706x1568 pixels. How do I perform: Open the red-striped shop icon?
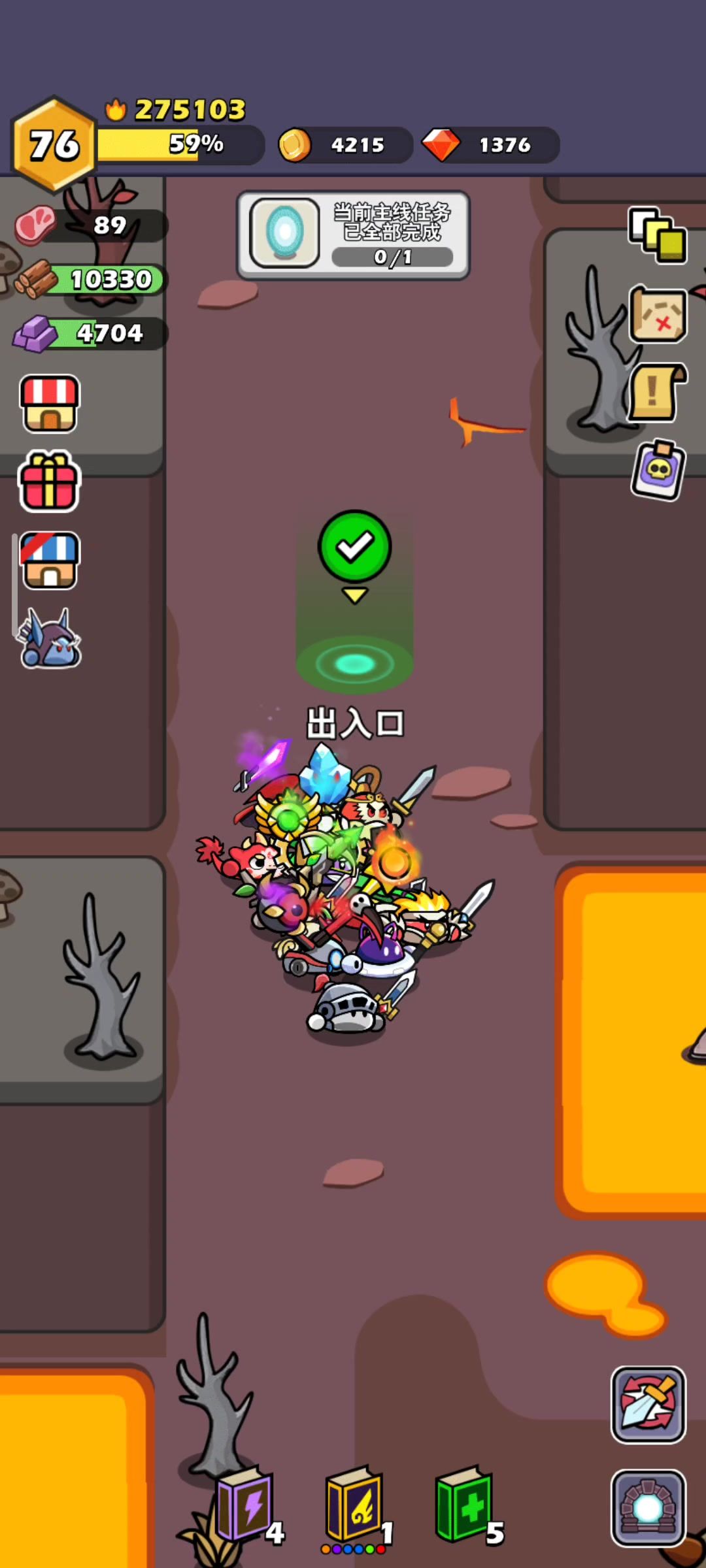click(x=50, y=404)
